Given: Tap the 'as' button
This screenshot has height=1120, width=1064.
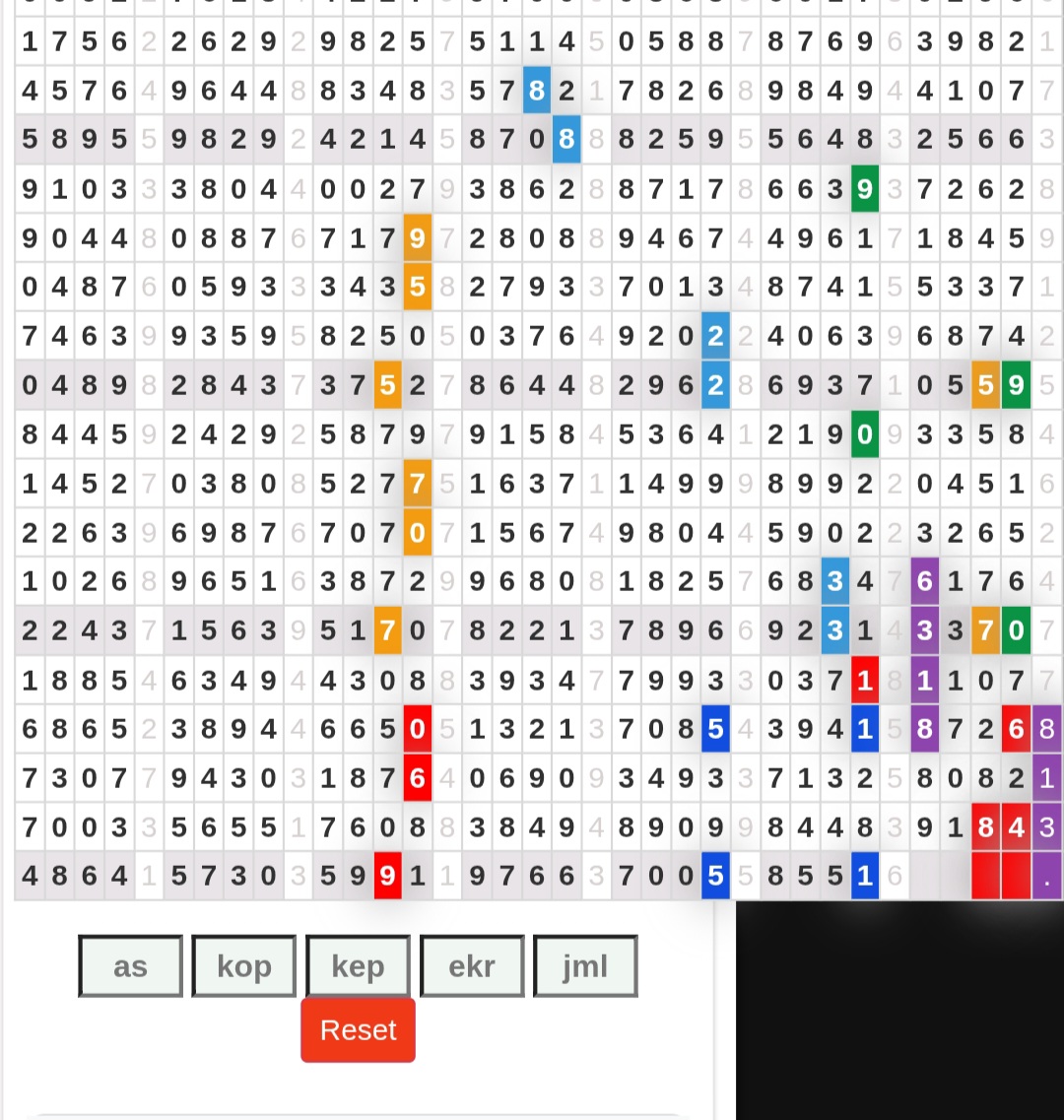Looking at the screenshot, I should point(130,966).
